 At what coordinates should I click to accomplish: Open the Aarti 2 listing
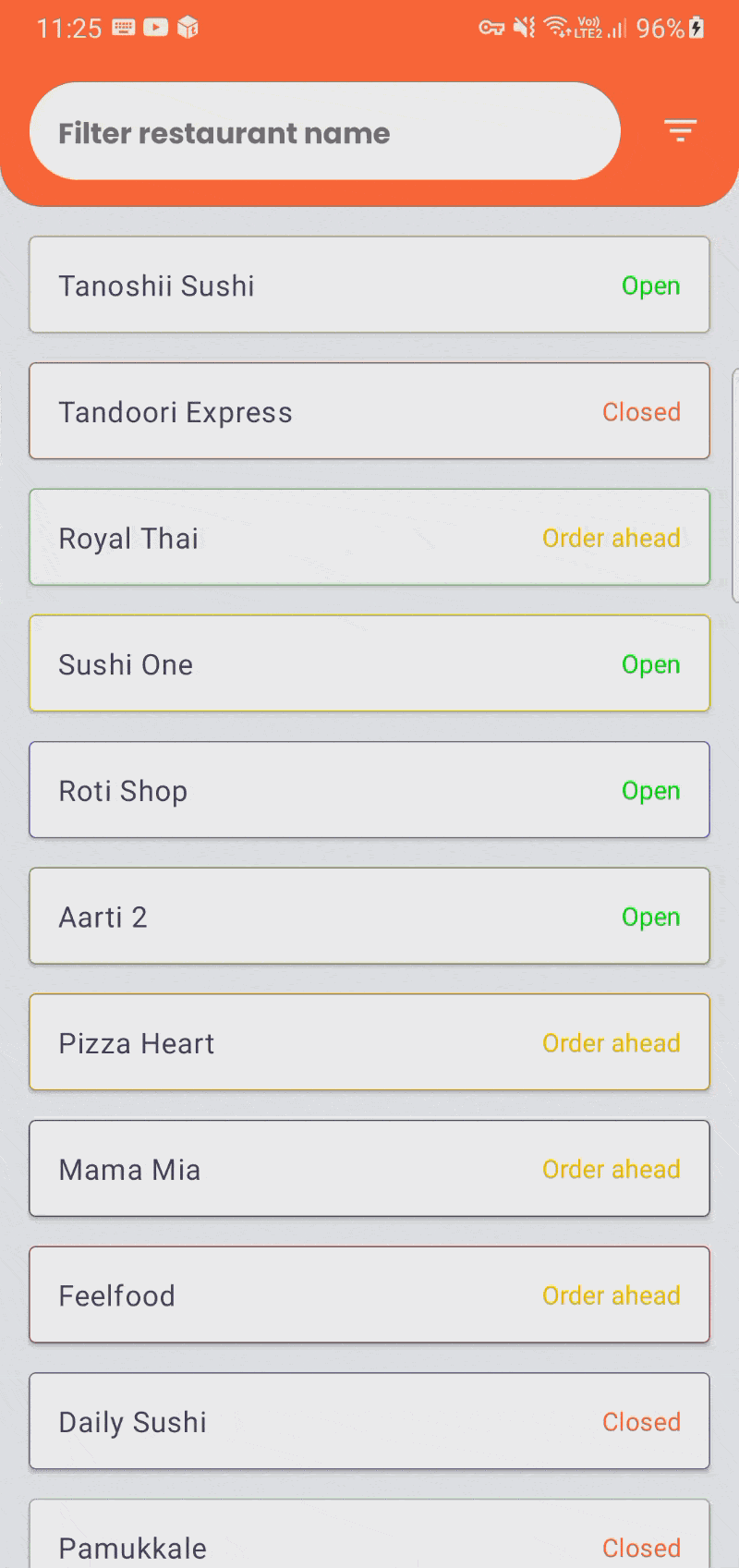click(369, 917)
